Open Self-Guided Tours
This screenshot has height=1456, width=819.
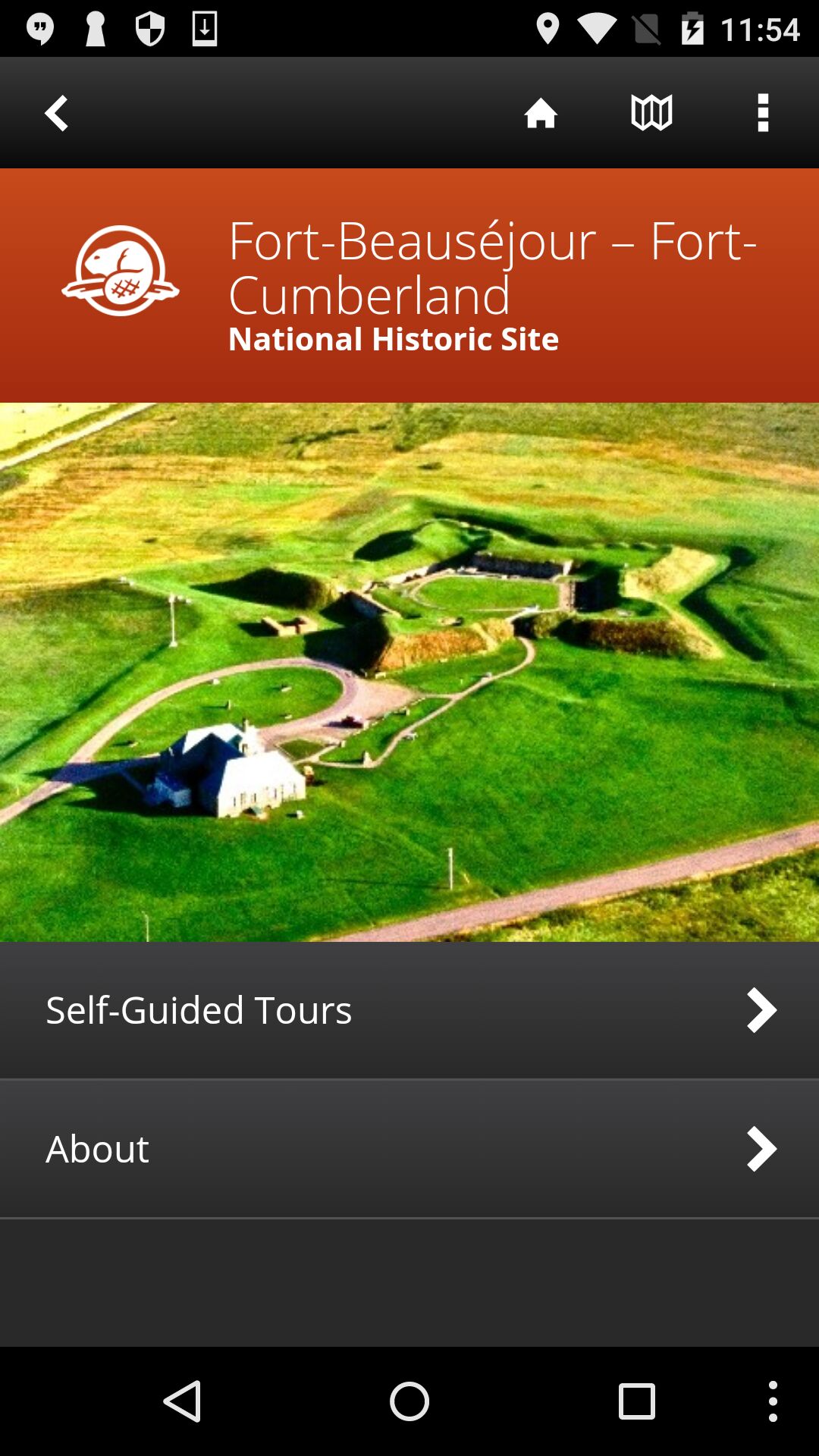pos(409,1010)
